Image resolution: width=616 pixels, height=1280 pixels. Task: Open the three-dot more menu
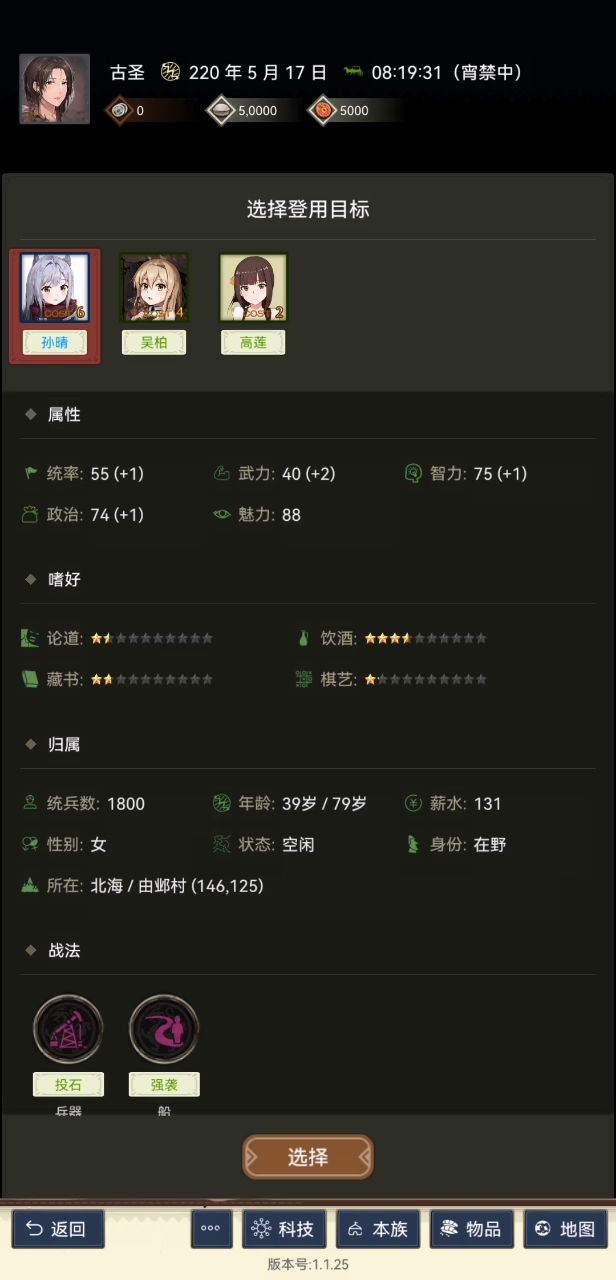[210, 1229]
